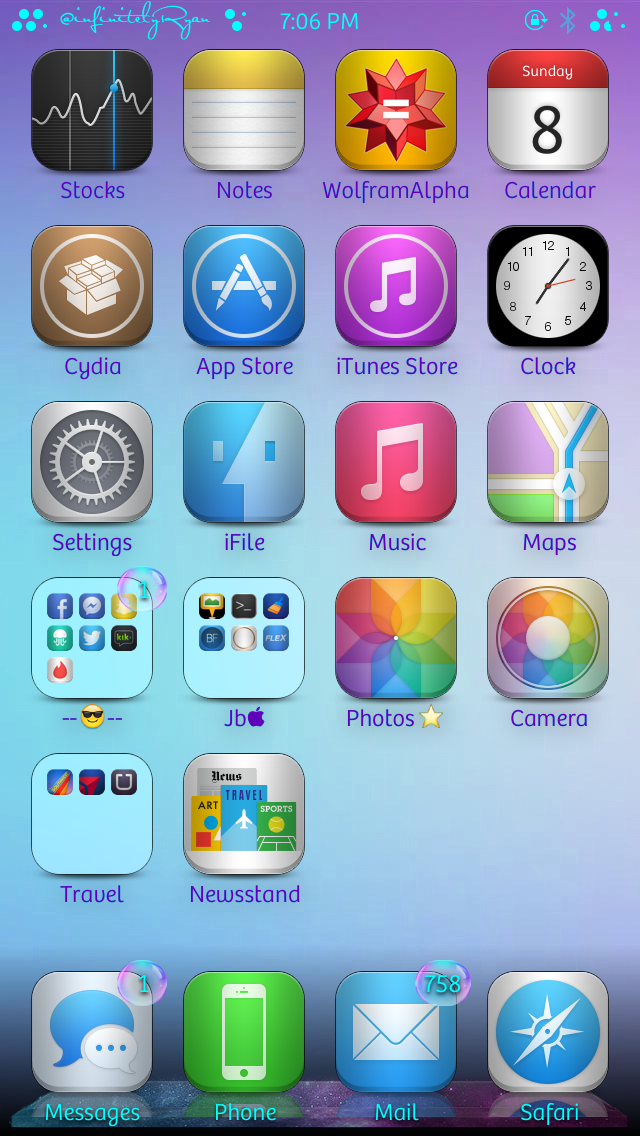The width and height of the screenshot is (640, 1136).
Task: Launch iFile
Action: coord(244,462)
